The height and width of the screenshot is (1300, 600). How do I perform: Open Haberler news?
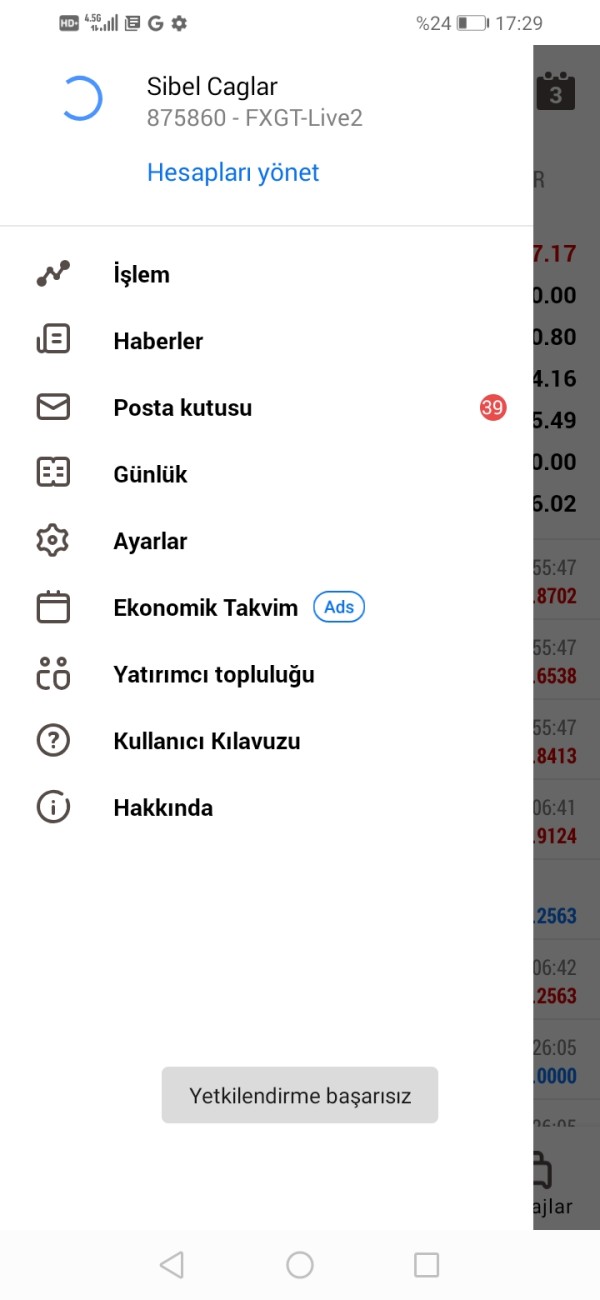click(158, 341)
